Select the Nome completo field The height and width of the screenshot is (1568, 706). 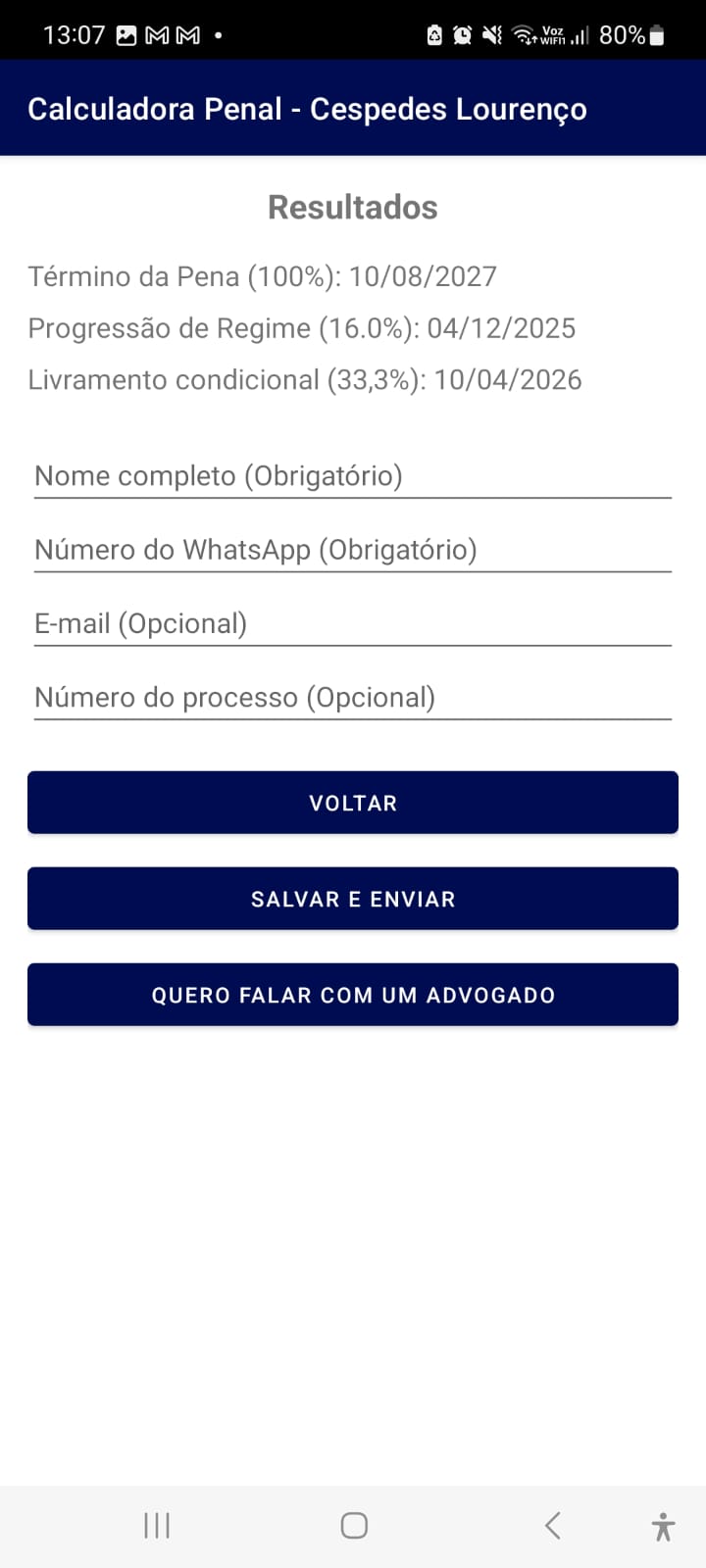353,476
